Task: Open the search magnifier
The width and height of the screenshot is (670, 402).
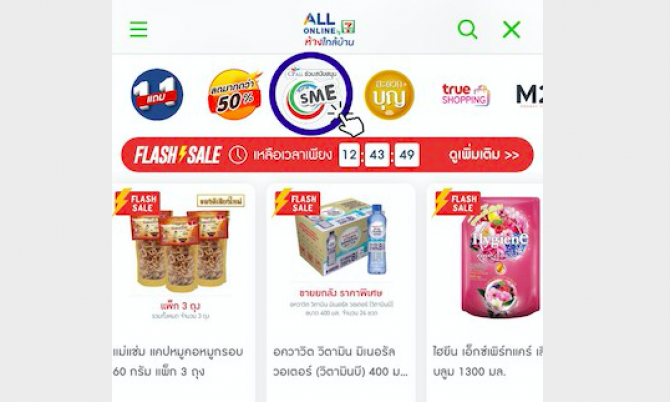Action: 467,30
